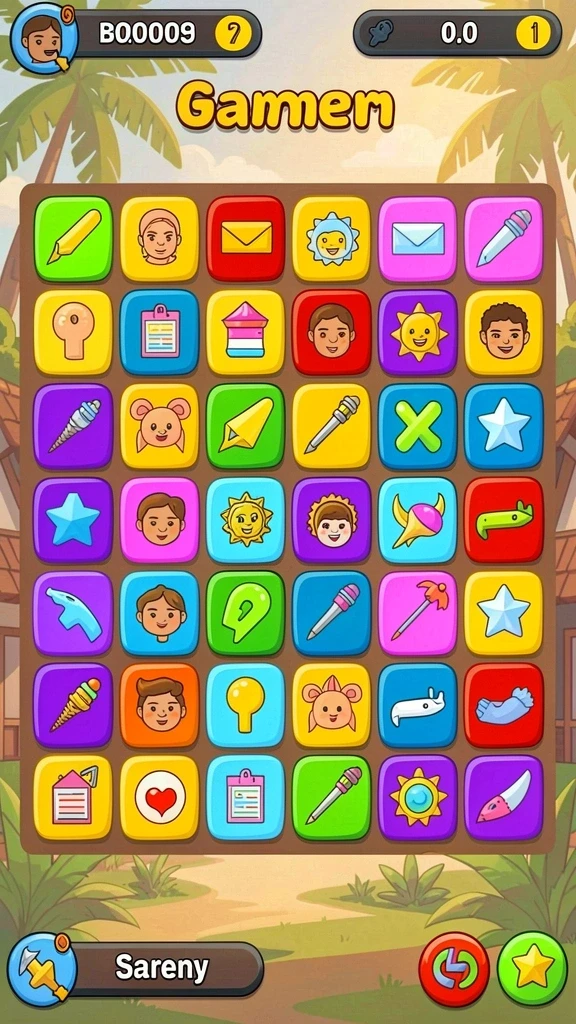Select the blue tile with white rhino
576x1024 pixels.
(417, 705)
